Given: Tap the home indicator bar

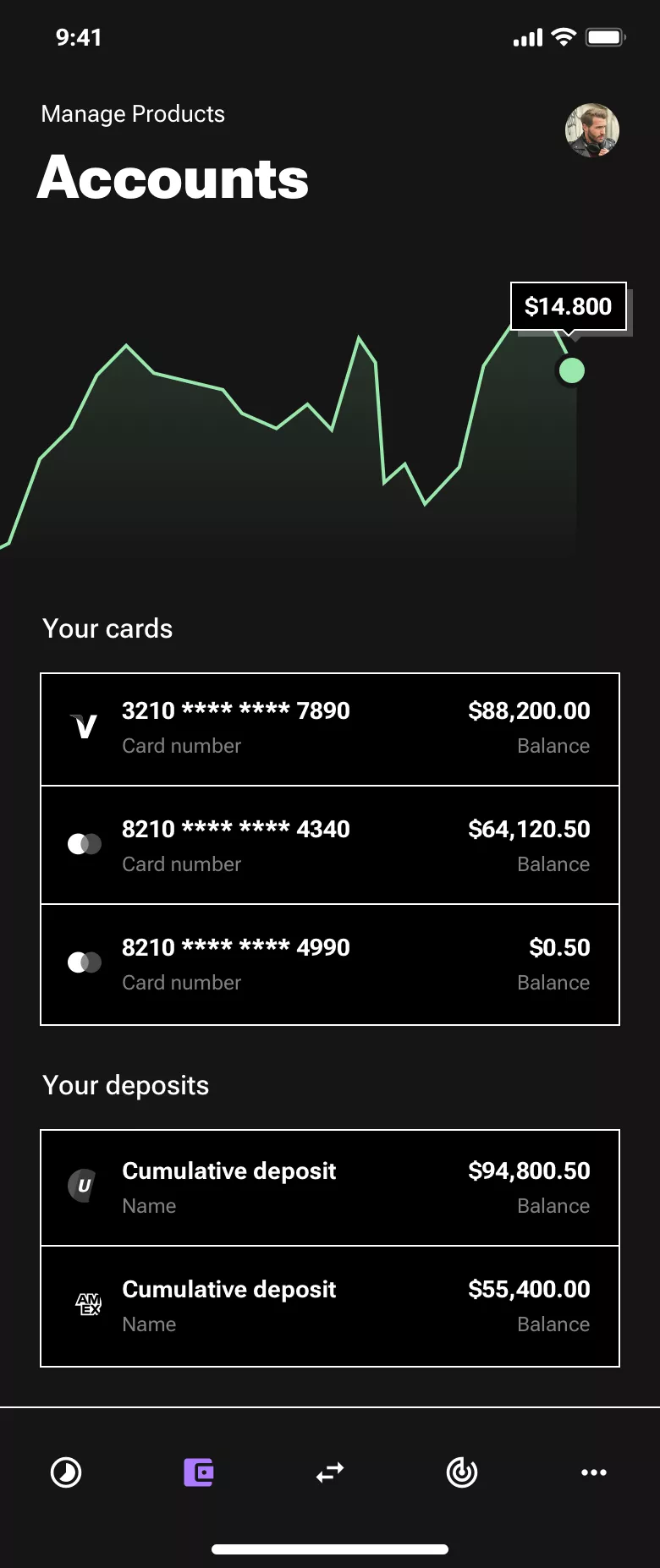Looking at the screenshot, I should [330, 1549].
